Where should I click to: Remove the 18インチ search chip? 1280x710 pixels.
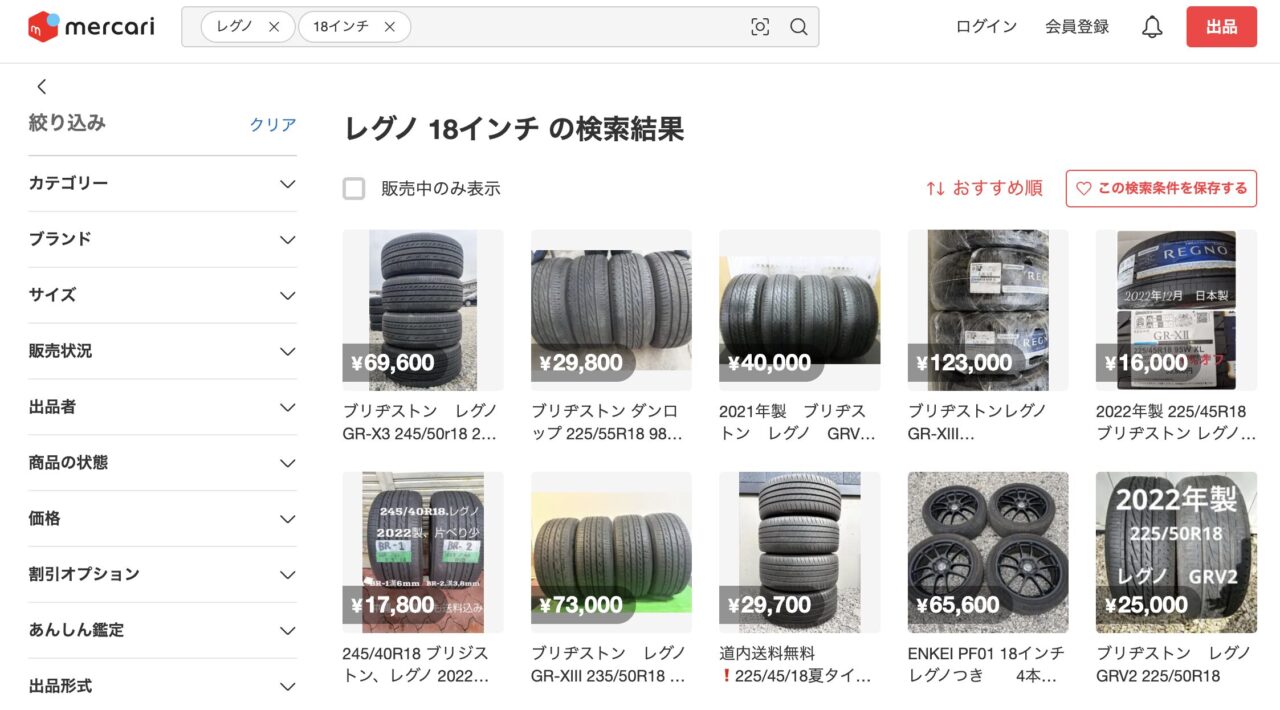[390, 27]
